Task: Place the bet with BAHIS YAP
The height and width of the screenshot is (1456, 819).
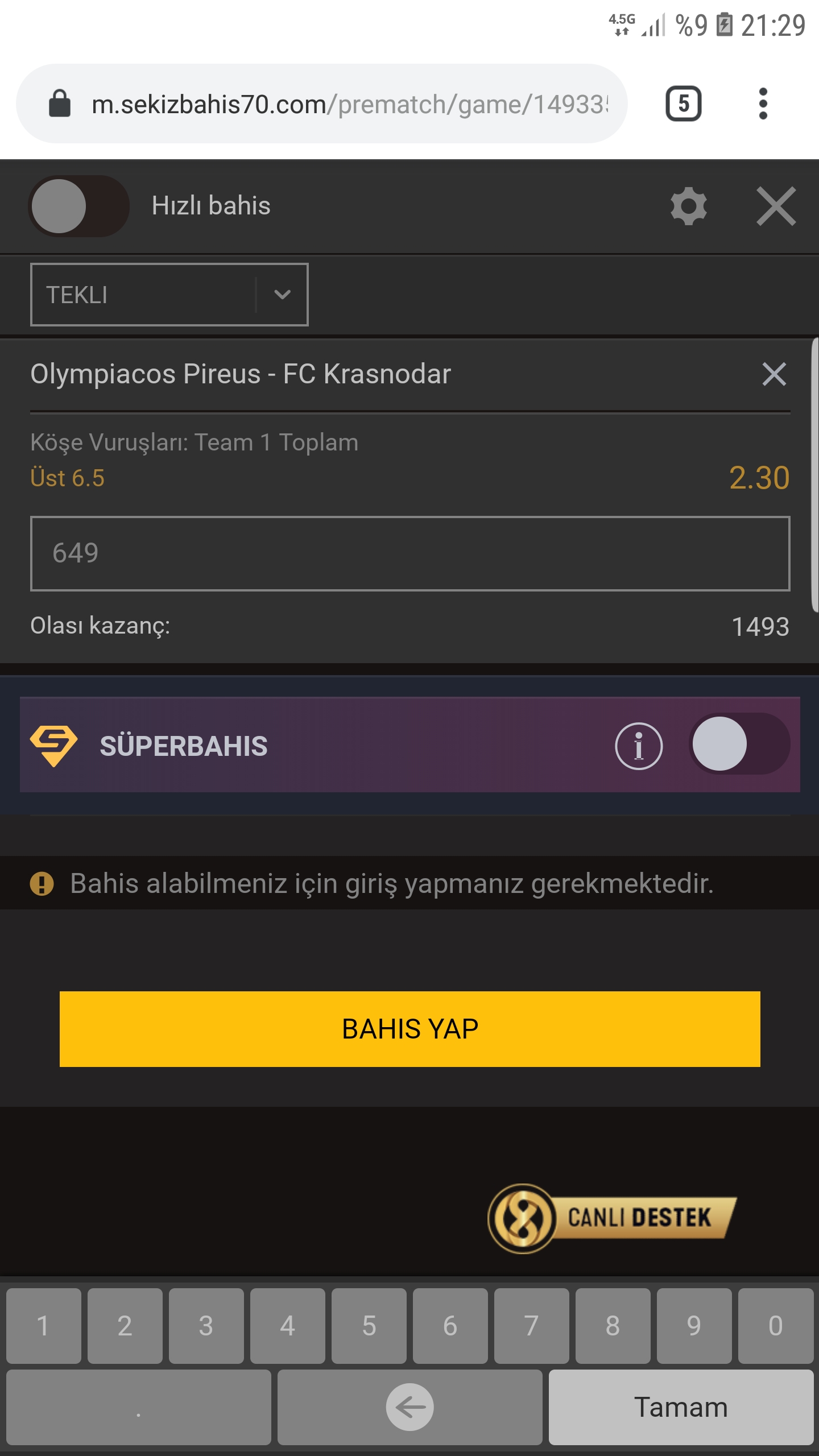Action: [409, 1029]
